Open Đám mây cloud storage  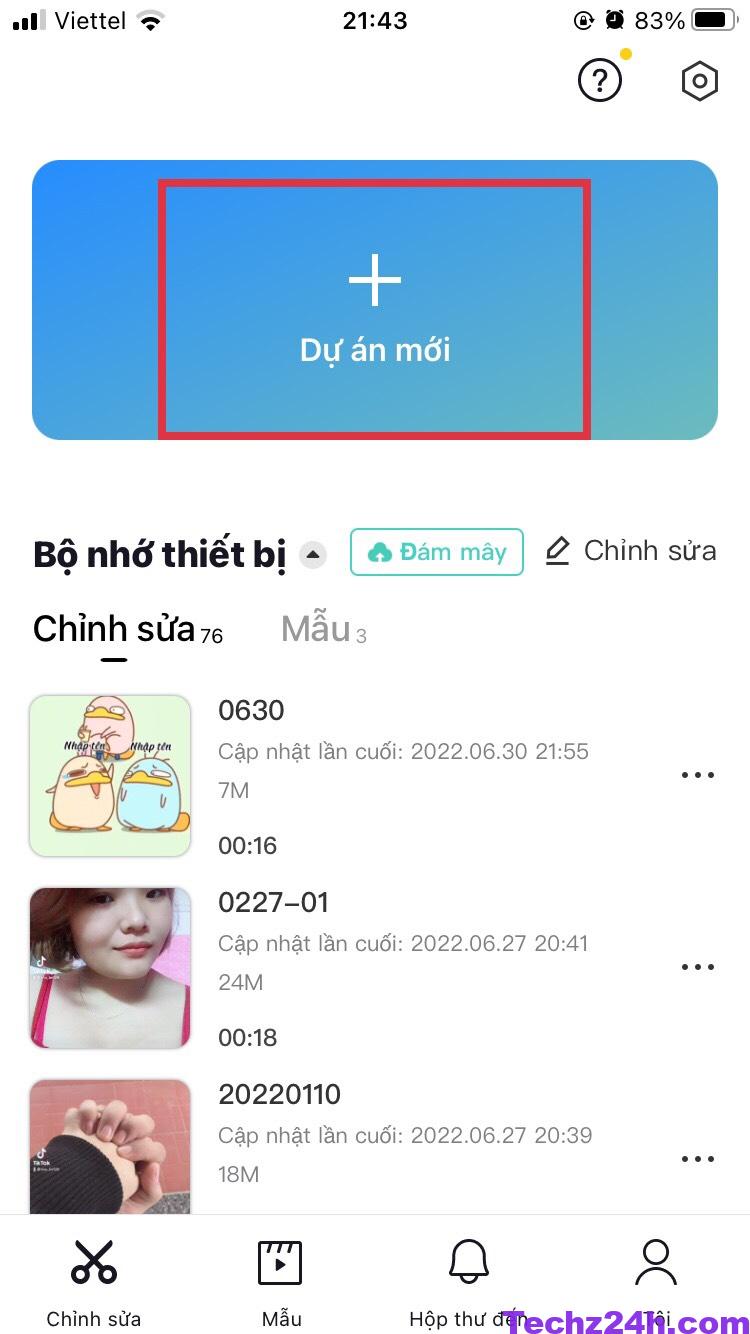coord(437,552)
